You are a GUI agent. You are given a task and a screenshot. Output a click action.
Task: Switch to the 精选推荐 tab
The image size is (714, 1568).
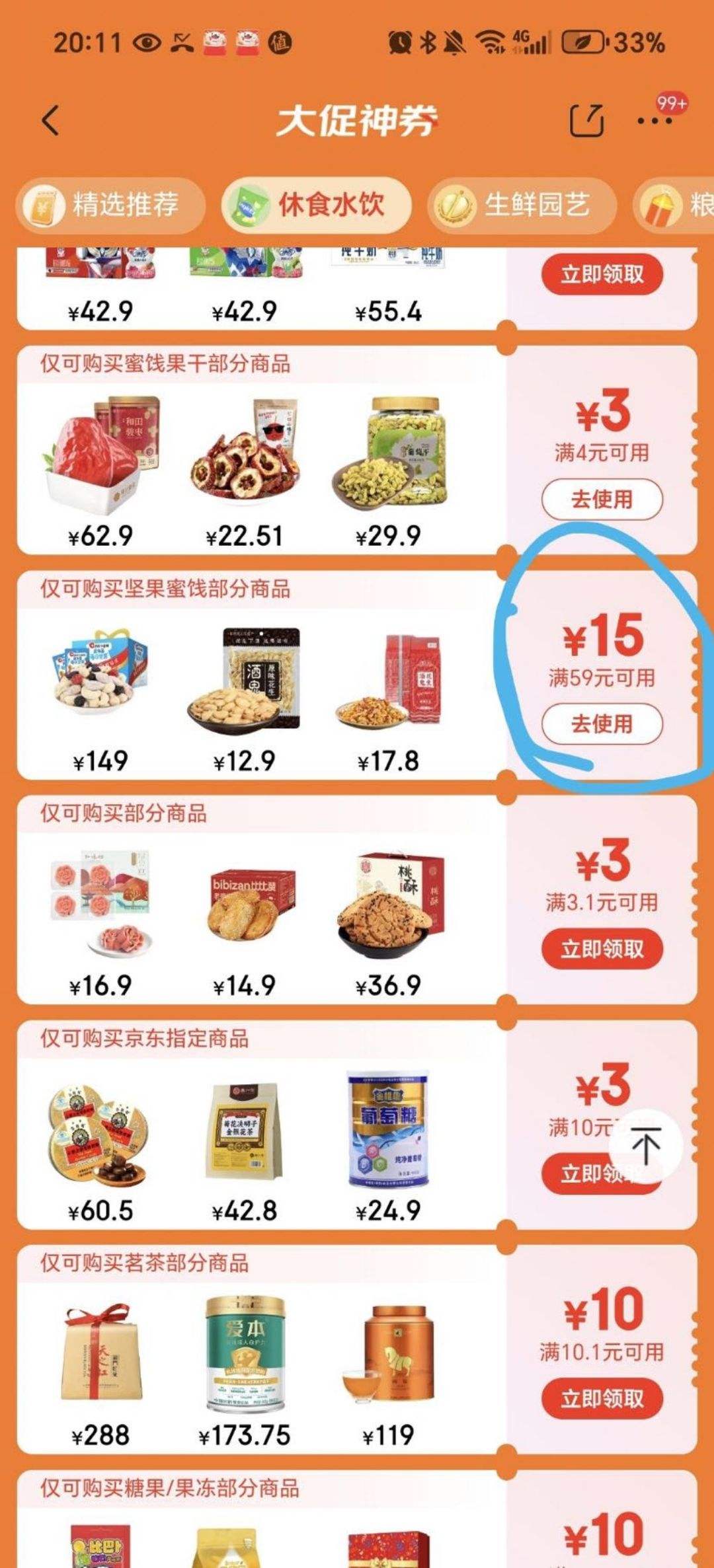click(x=126, y=205)
